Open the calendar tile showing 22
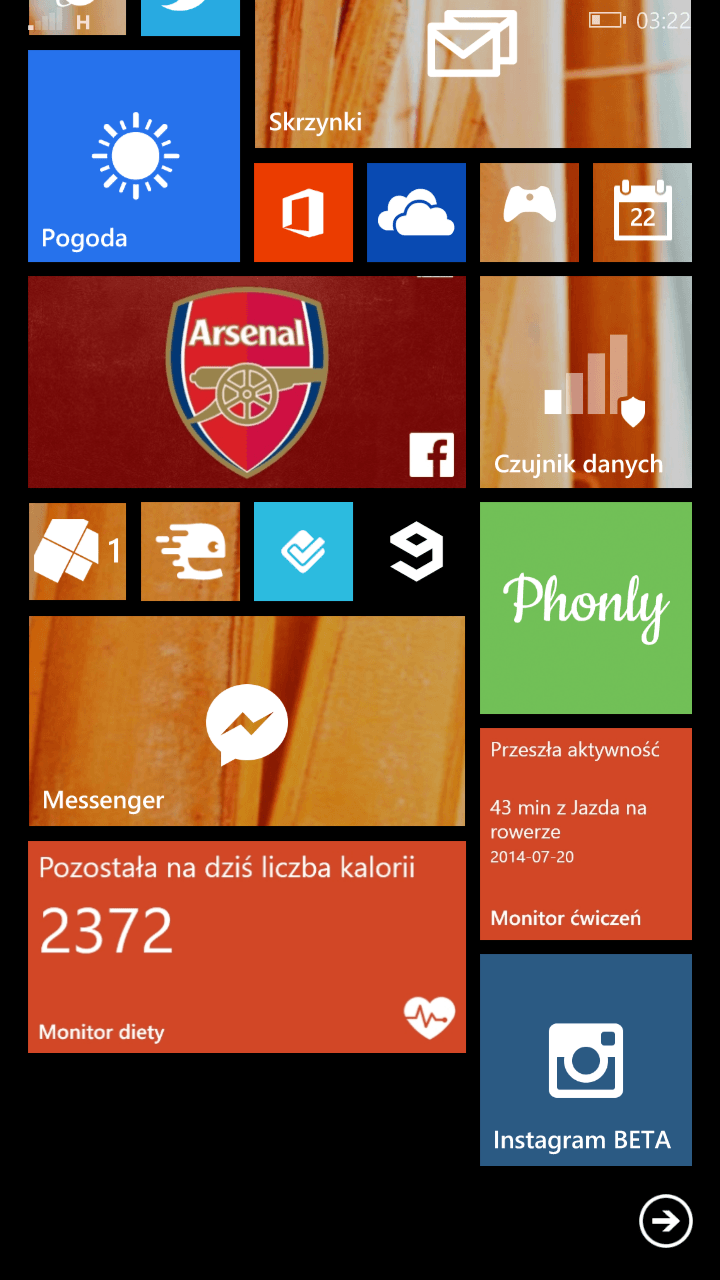This screenshot has width=720, height=1280. click(642, 213)
